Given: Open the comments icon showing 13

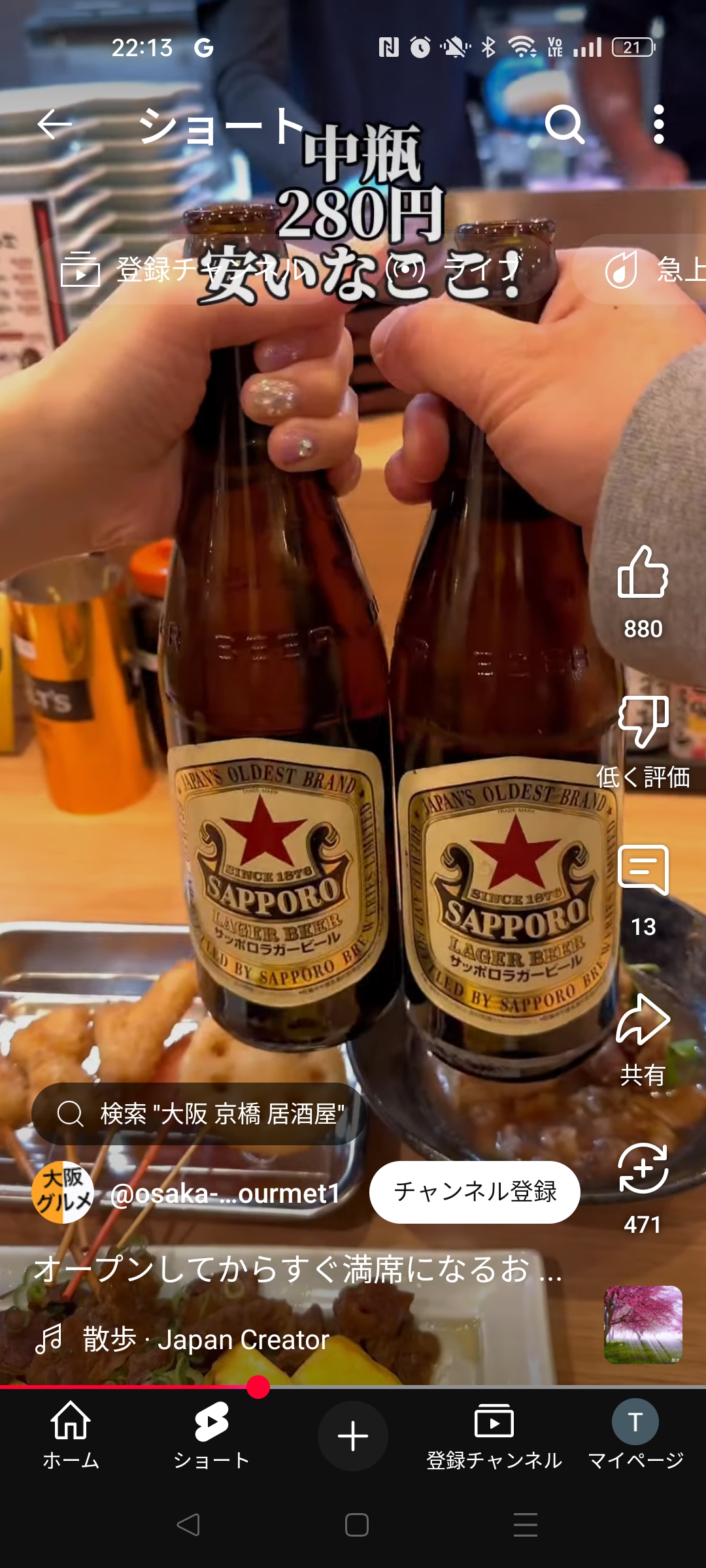Looking at the screenshot, I should (x=643, y=872).
